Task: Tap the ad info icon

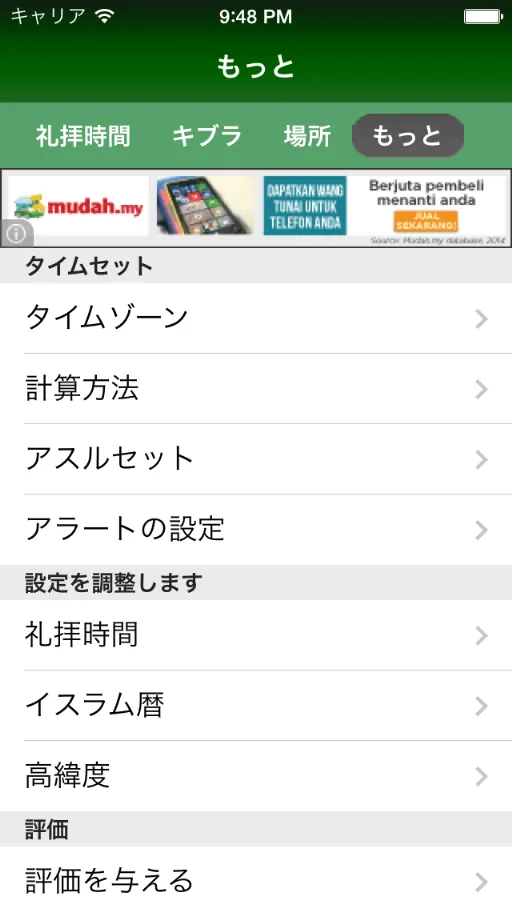Action: click(16, 233)
